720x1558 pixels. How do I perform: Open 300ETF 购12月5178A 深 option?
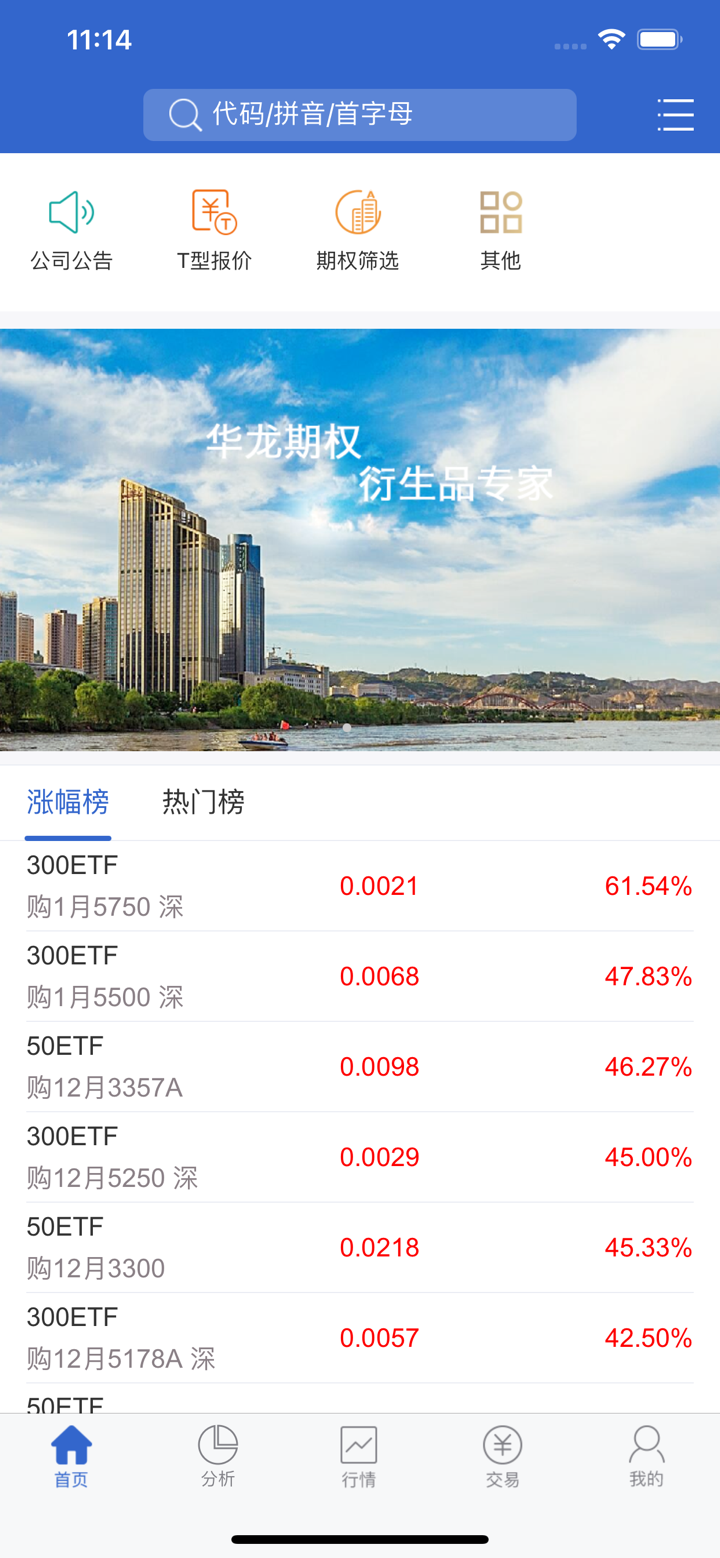[x=359, y=1338]
